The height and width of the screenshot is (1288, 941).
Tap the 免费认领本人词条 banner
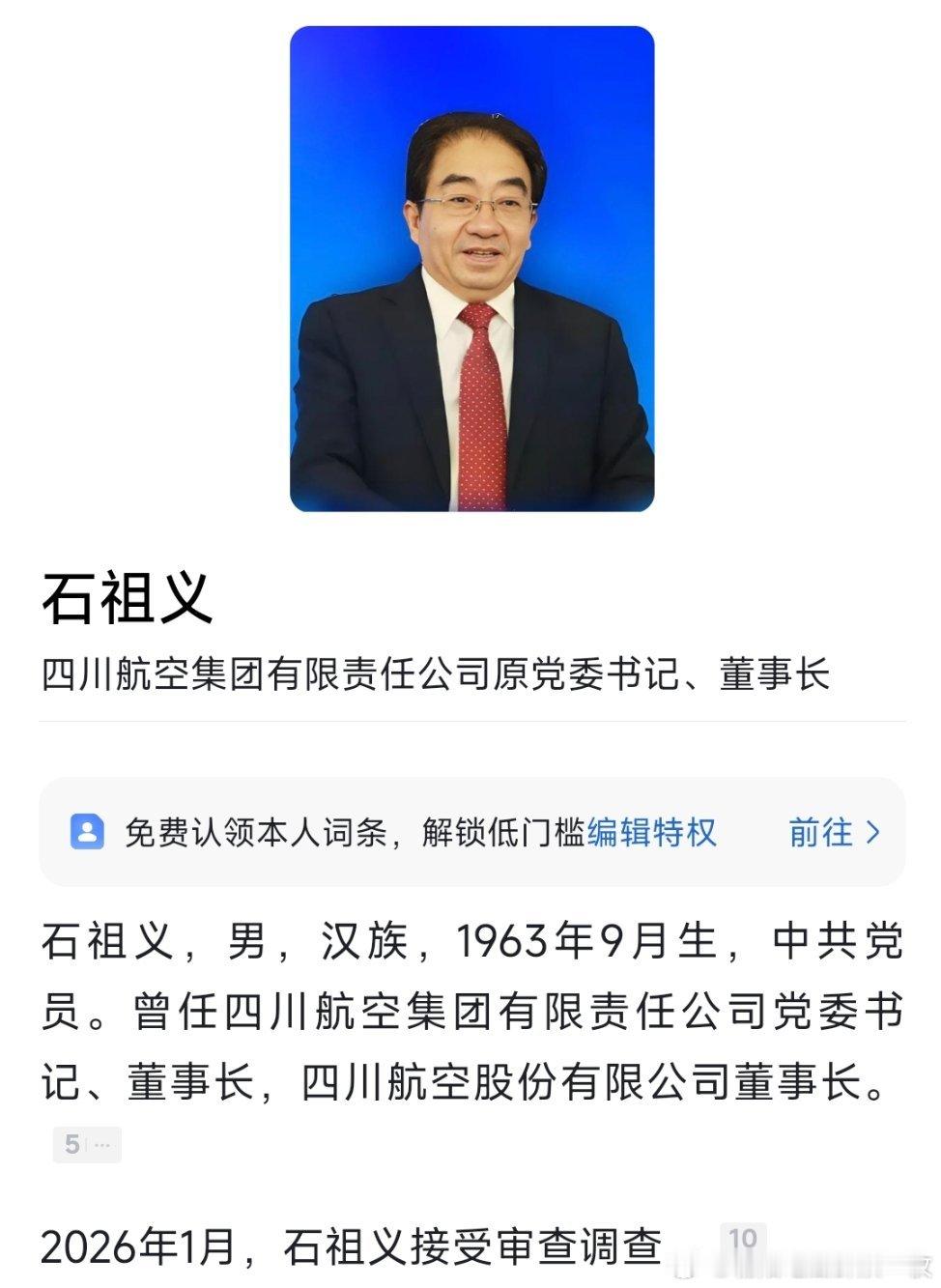pyautogui.click(x=251, y=829)
